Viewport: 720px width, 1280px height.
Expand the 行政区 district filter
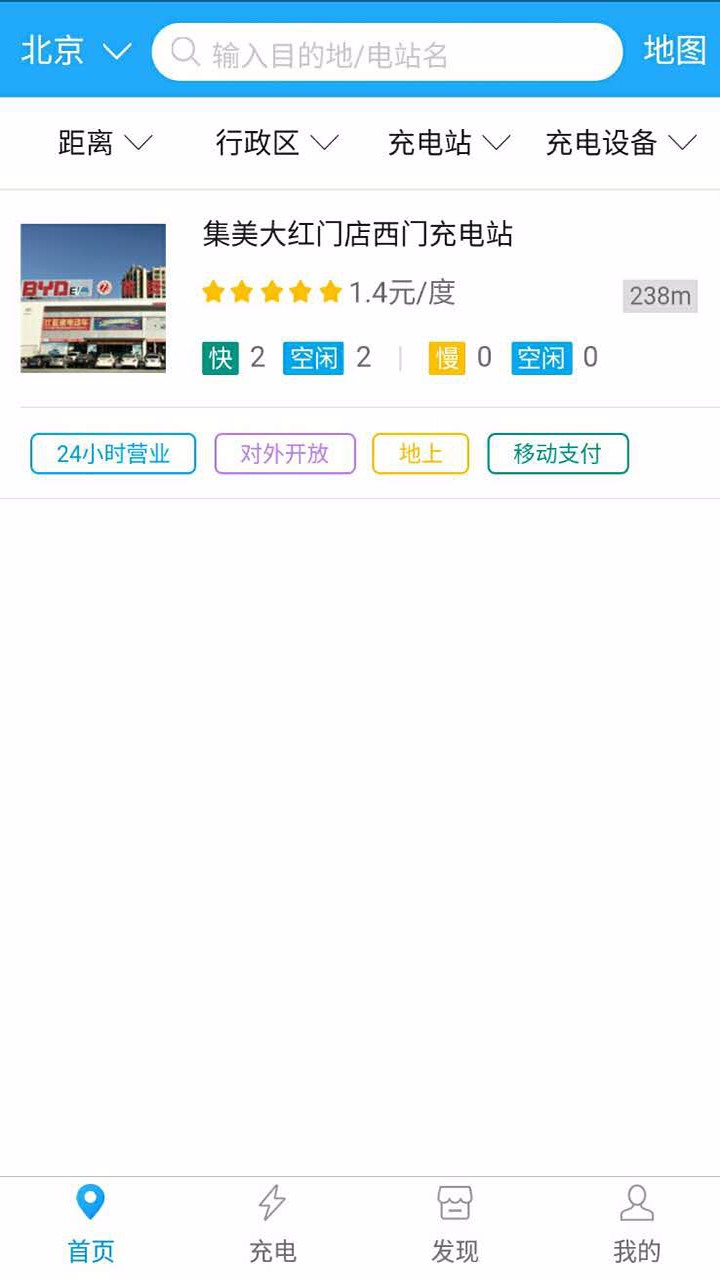[x=277, y=144]
